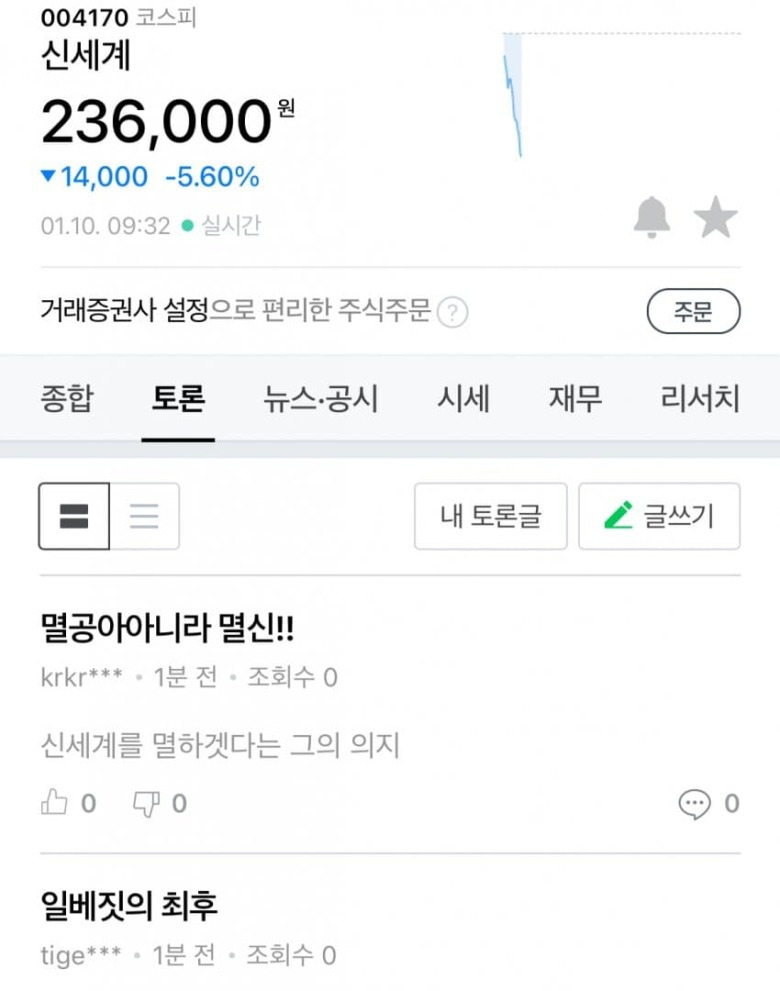The height and width of the screenshot is (991, 780).
Task: Open the price alert bell
Action: (652, 217)
